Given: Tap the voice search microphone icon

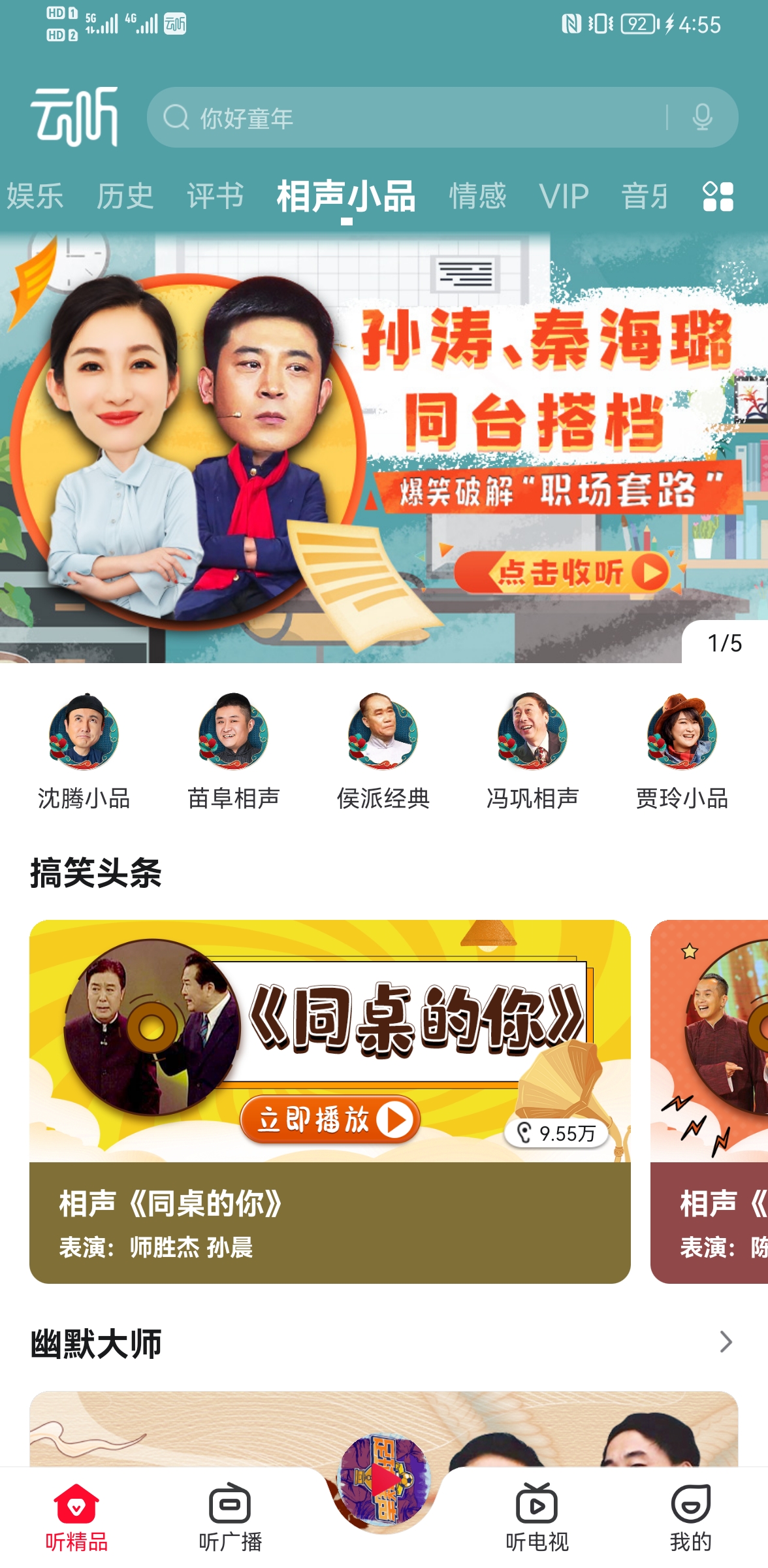Looking at the screenshot, I should 702,118.
